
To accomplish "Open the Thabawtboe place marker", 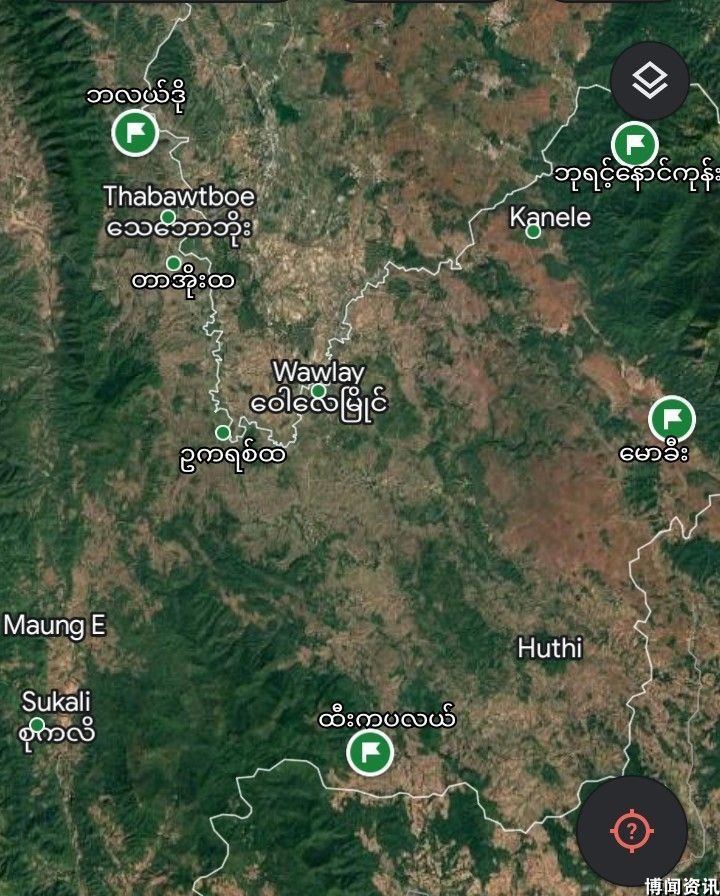I will click(x=168, y=217).
